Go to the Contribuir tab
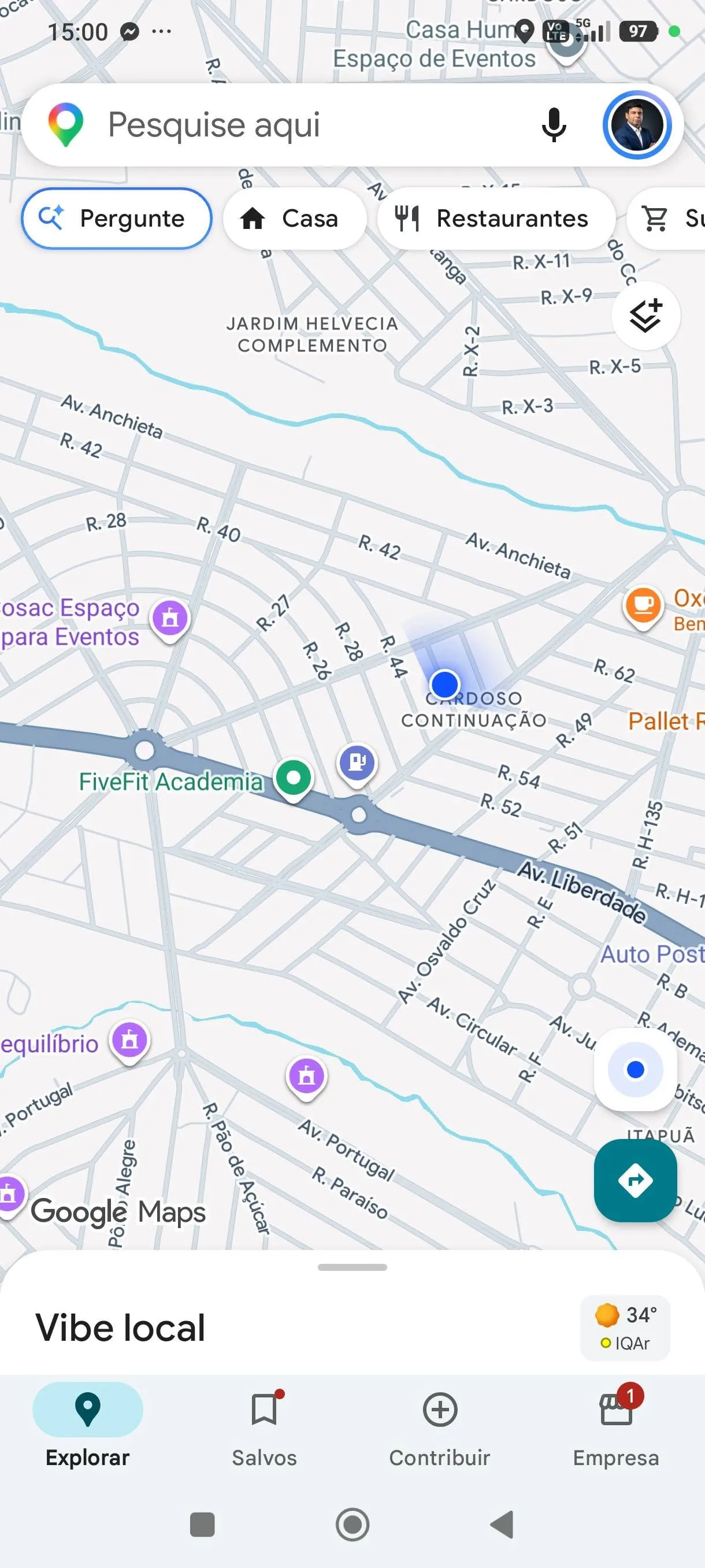This screenshot has height=1568, width=705. [440, 1428]
